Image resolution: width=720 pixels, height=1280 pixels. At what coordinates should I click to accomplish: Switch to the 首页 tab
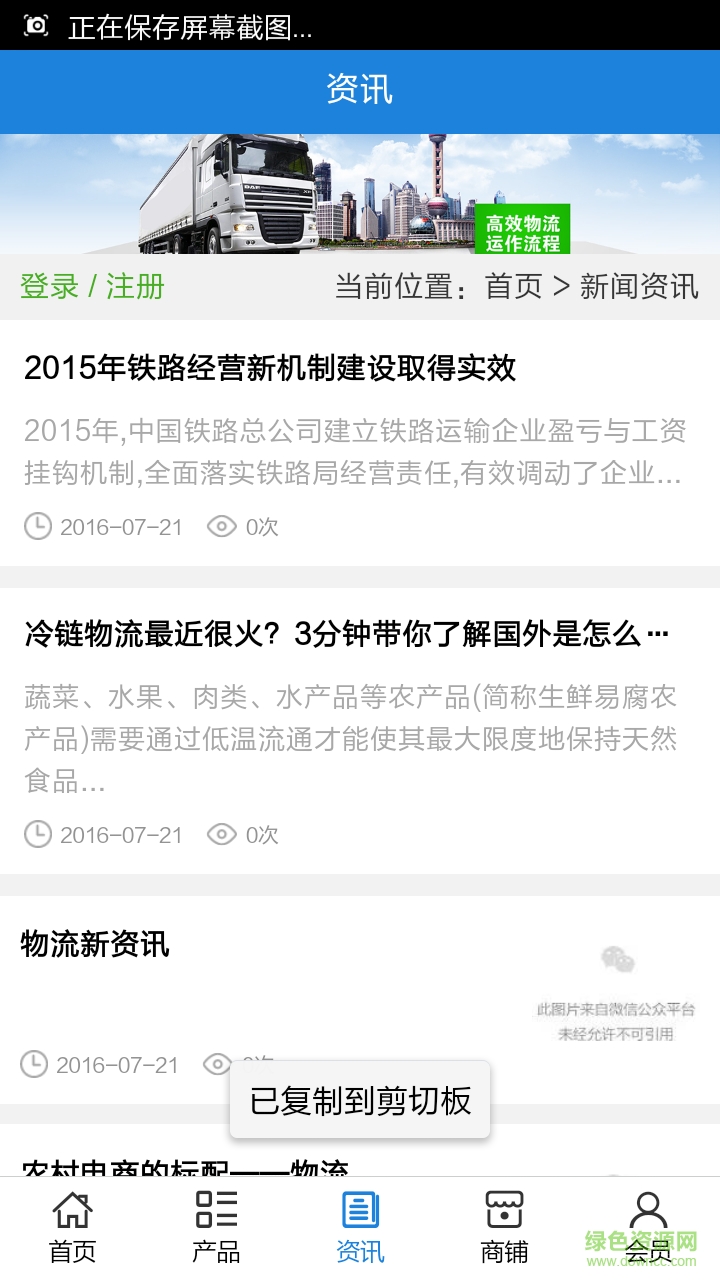click(72, 1227)
